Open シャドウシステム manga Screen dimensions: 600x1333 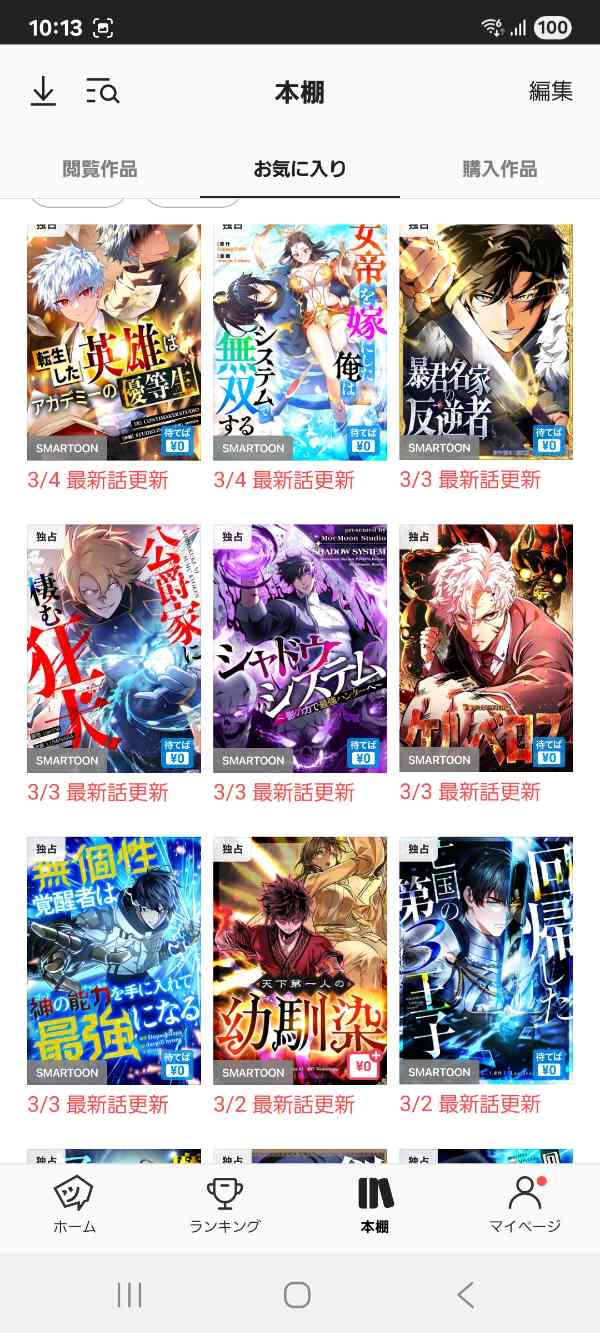pos(300,648)
